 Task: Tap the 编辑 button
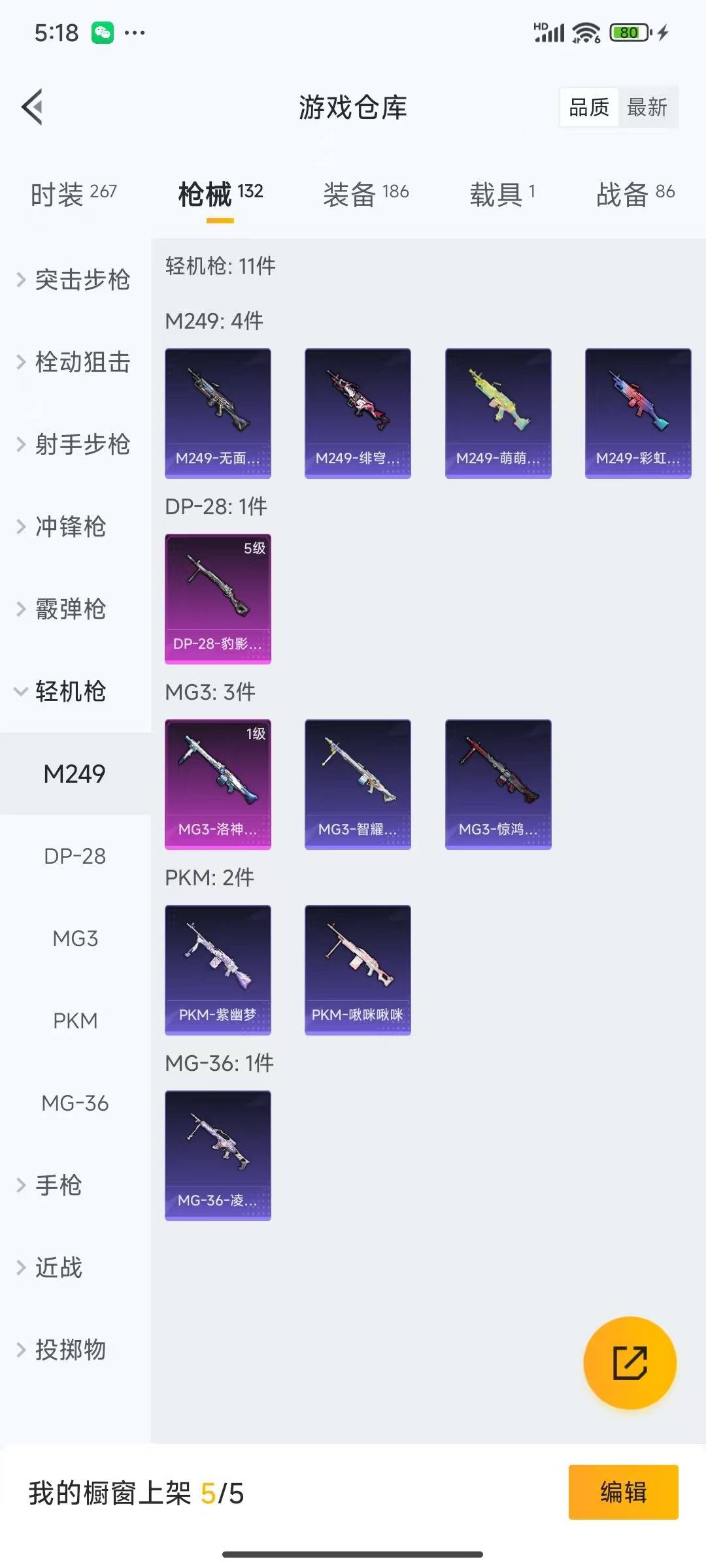(623, 1492)
